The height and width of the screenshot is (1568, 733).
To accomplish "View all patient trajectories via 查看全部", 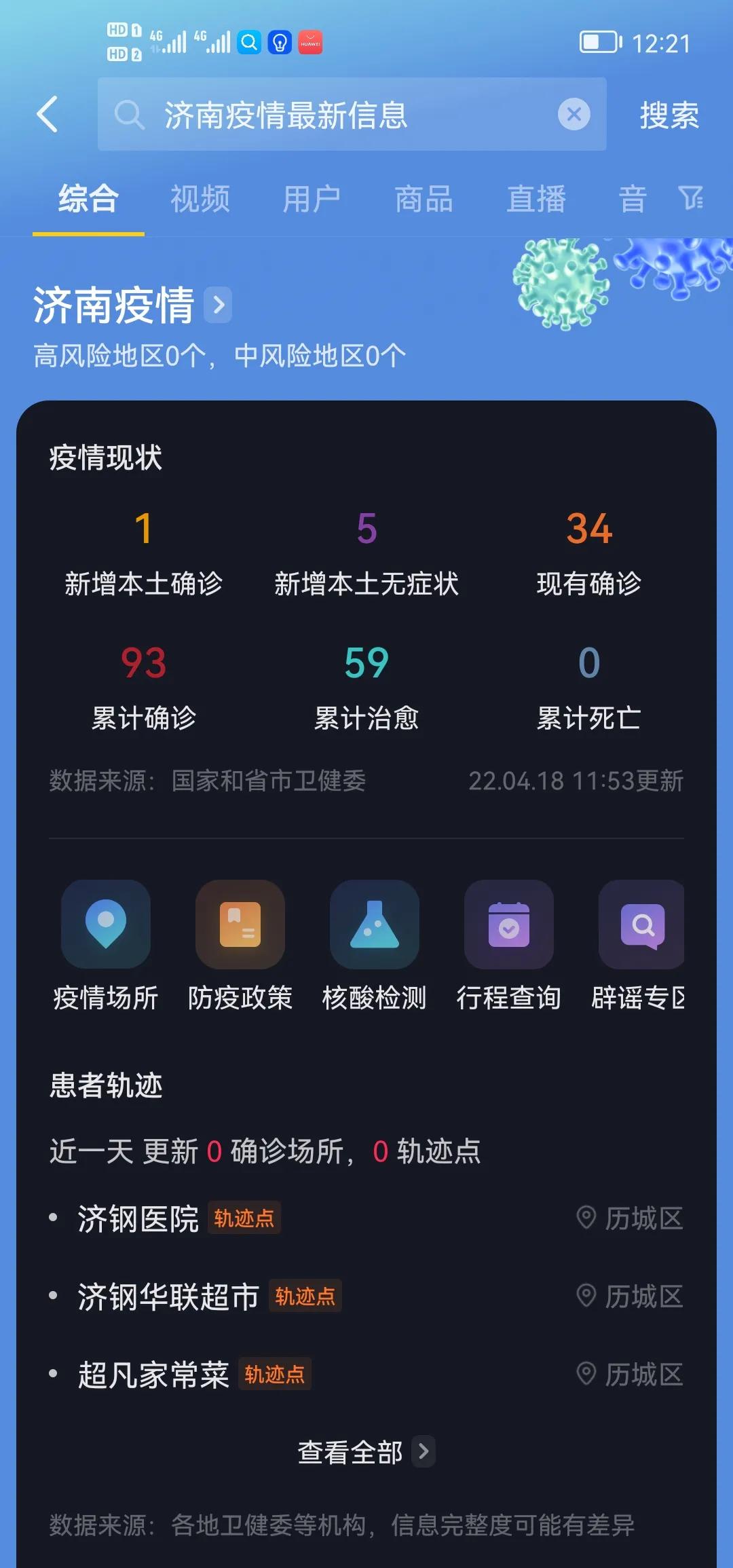I will click(365, 1452).
